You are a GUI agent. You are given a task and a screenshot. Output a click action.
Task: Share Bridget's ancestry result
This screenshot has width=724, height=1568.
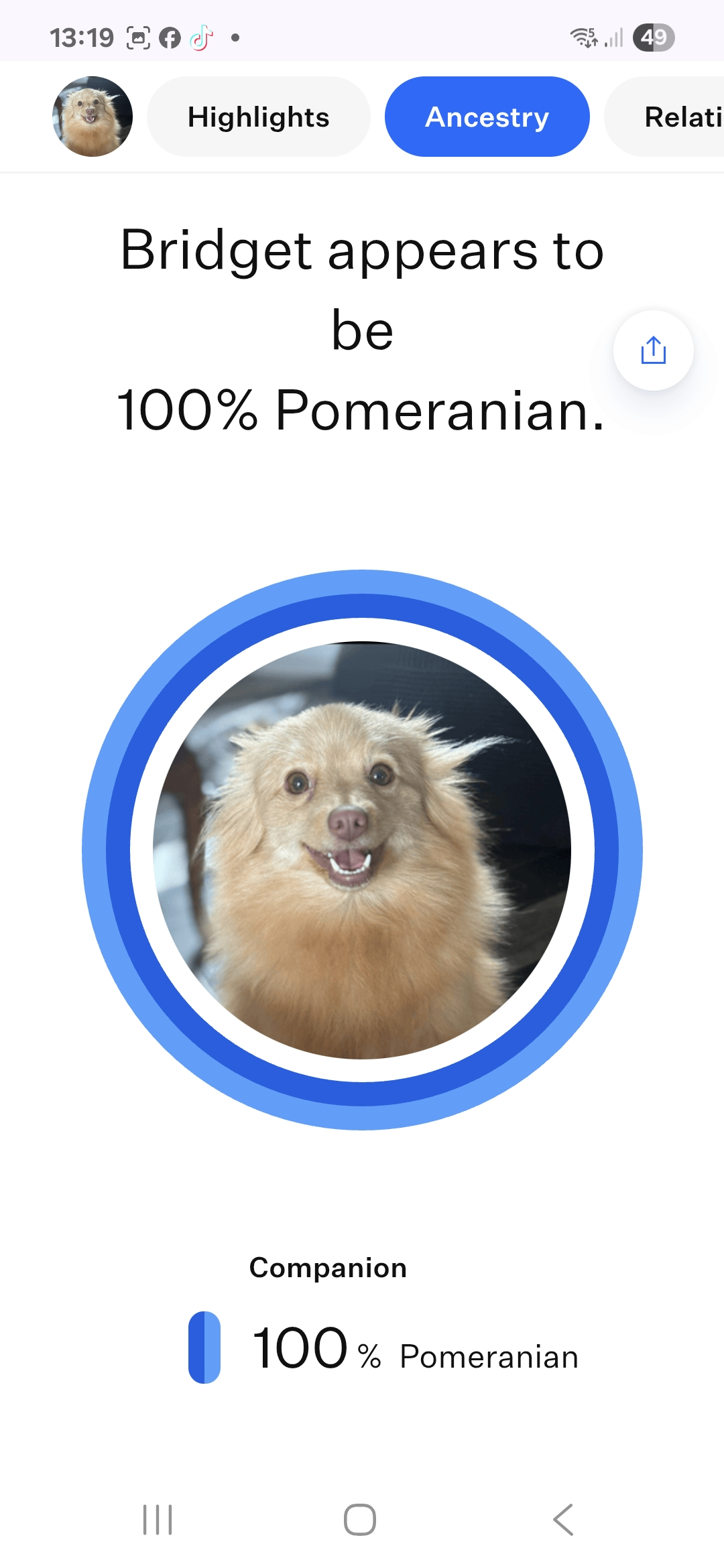coord(653,350)
